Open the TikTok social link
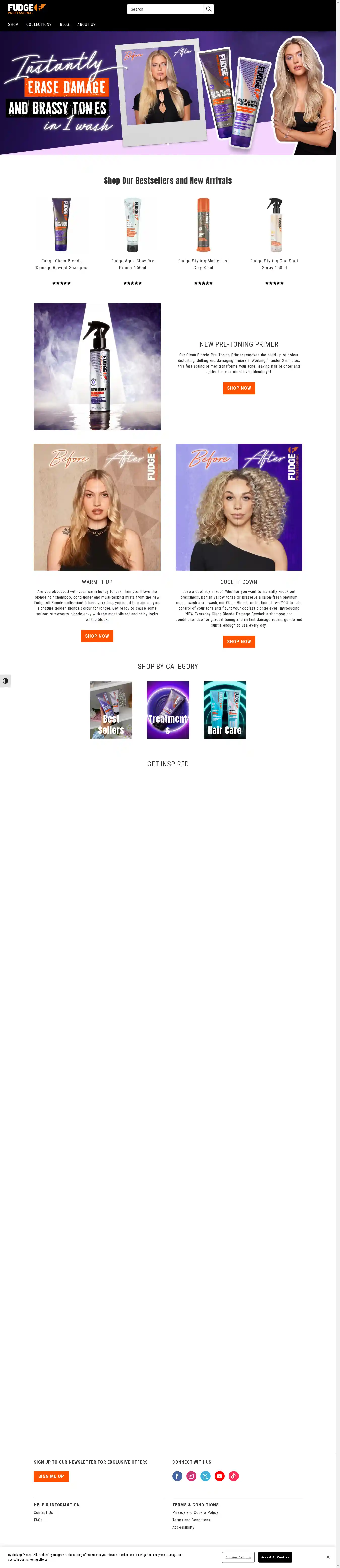This screenshot has width=340, height=1568. tap(233, 1476)
